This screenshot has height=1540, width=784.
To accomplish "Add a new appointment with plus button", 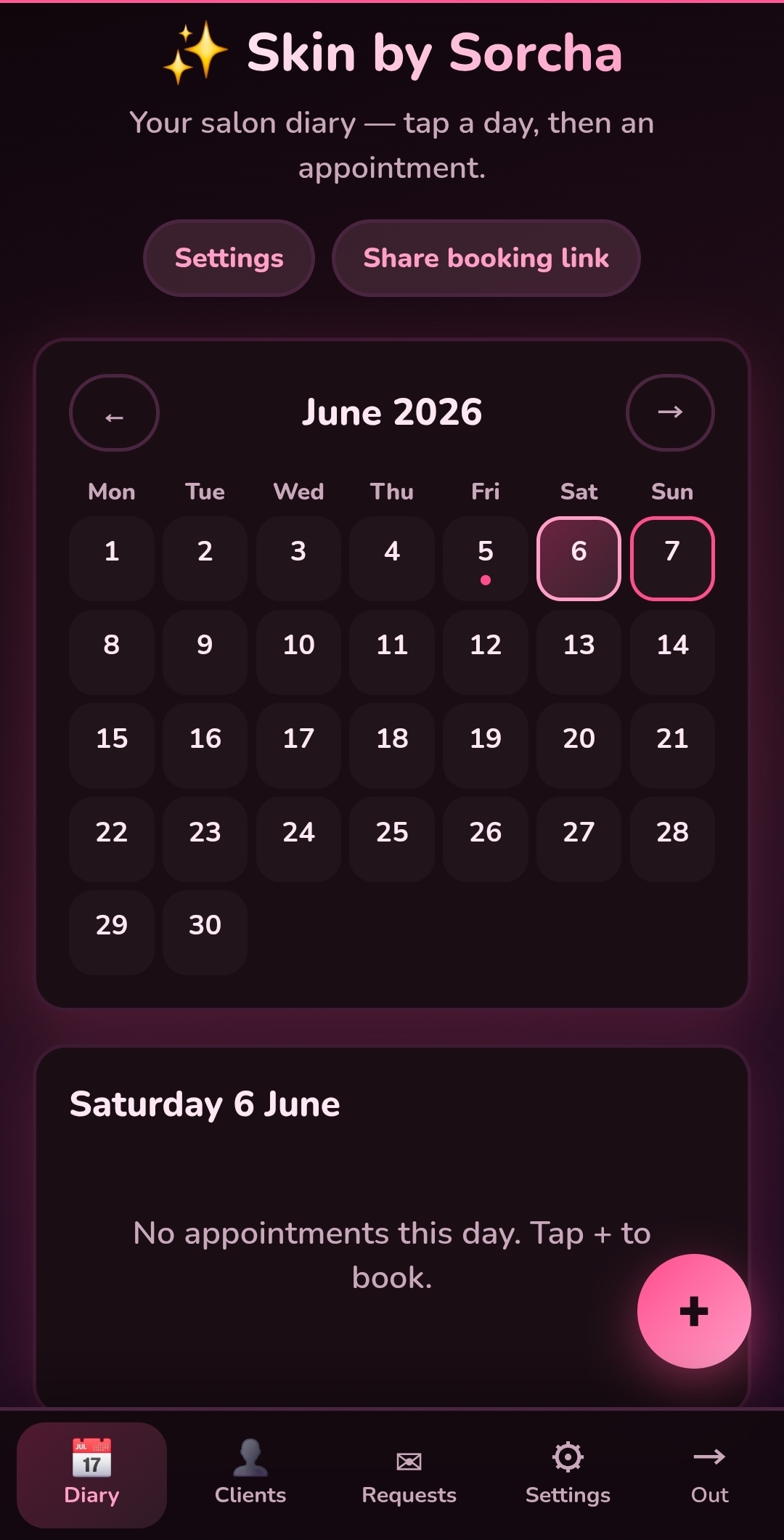I will tap(694, 1311).
